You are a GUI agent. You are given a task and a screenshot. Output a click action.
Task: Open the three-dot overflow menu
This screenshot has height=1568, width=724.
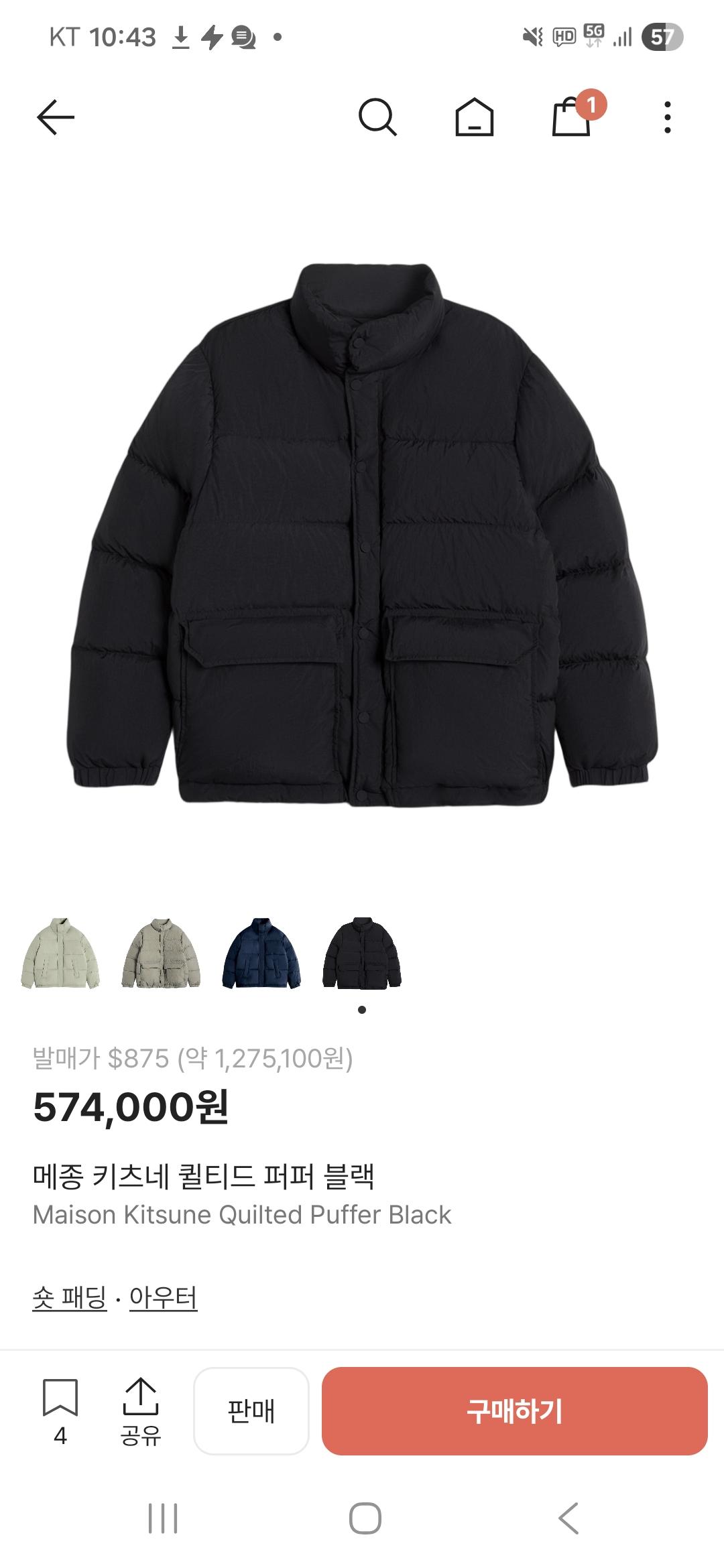[x=667, y=118]
